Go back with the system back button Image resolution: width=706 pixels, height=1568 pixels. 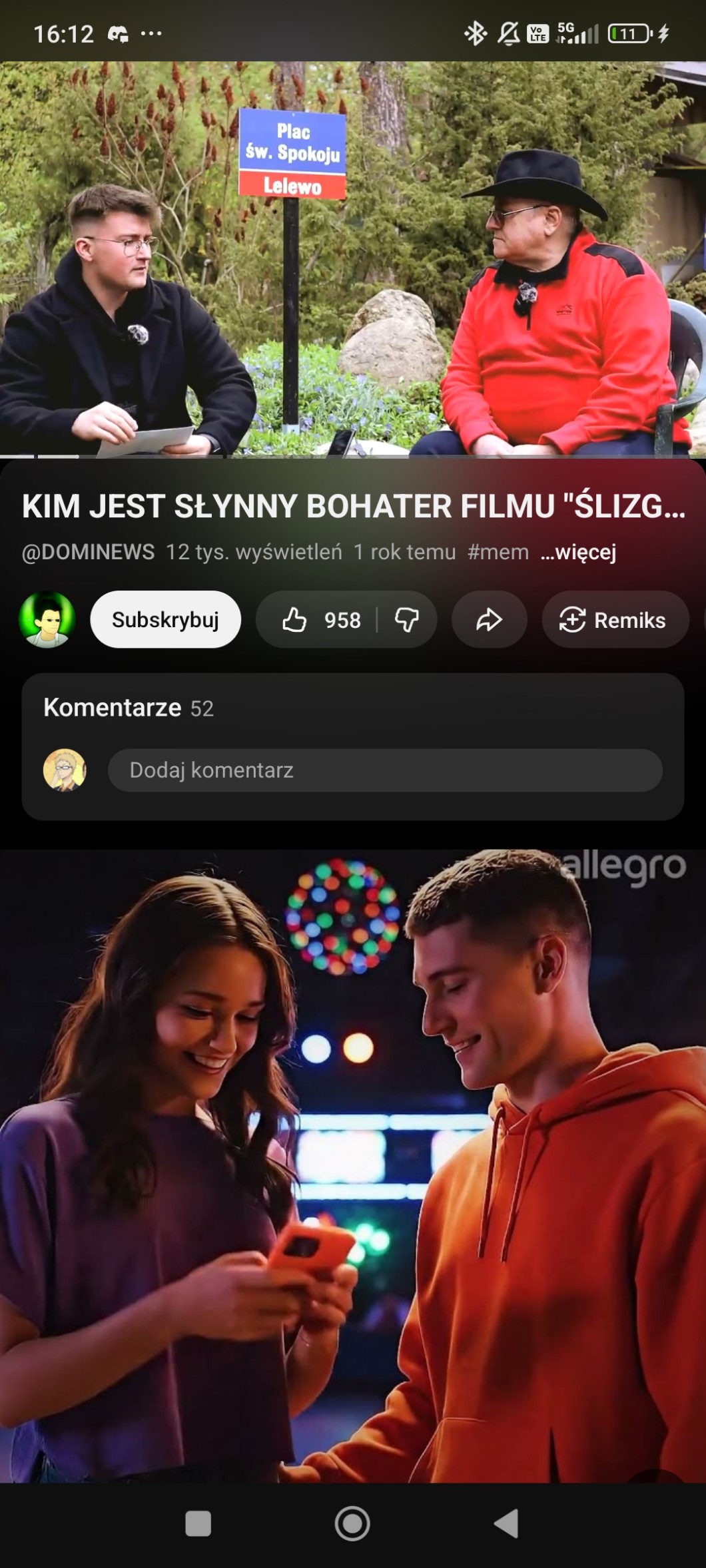click(506, 1523)
